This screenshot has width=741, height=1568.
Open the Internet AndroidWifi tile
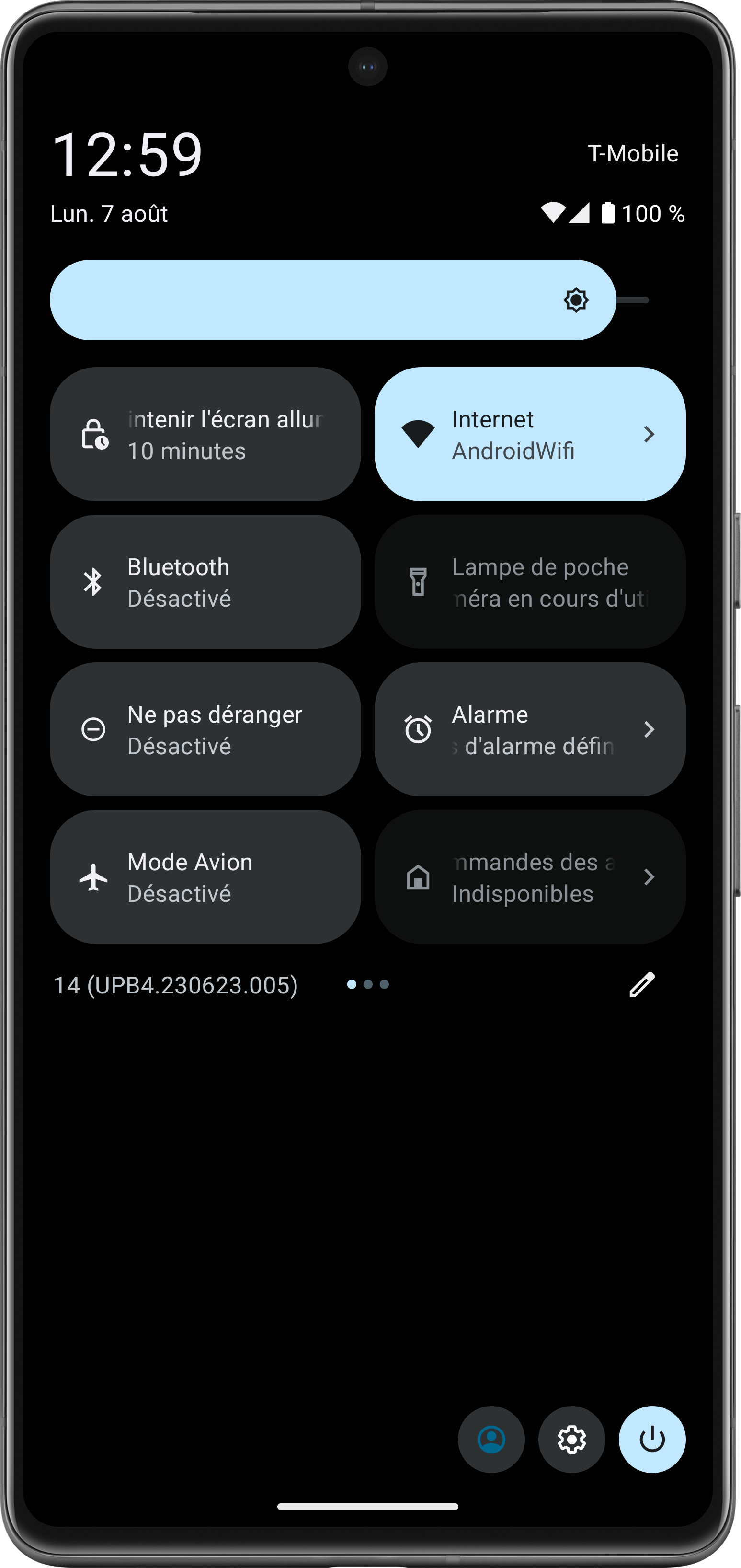coord(529,434)
